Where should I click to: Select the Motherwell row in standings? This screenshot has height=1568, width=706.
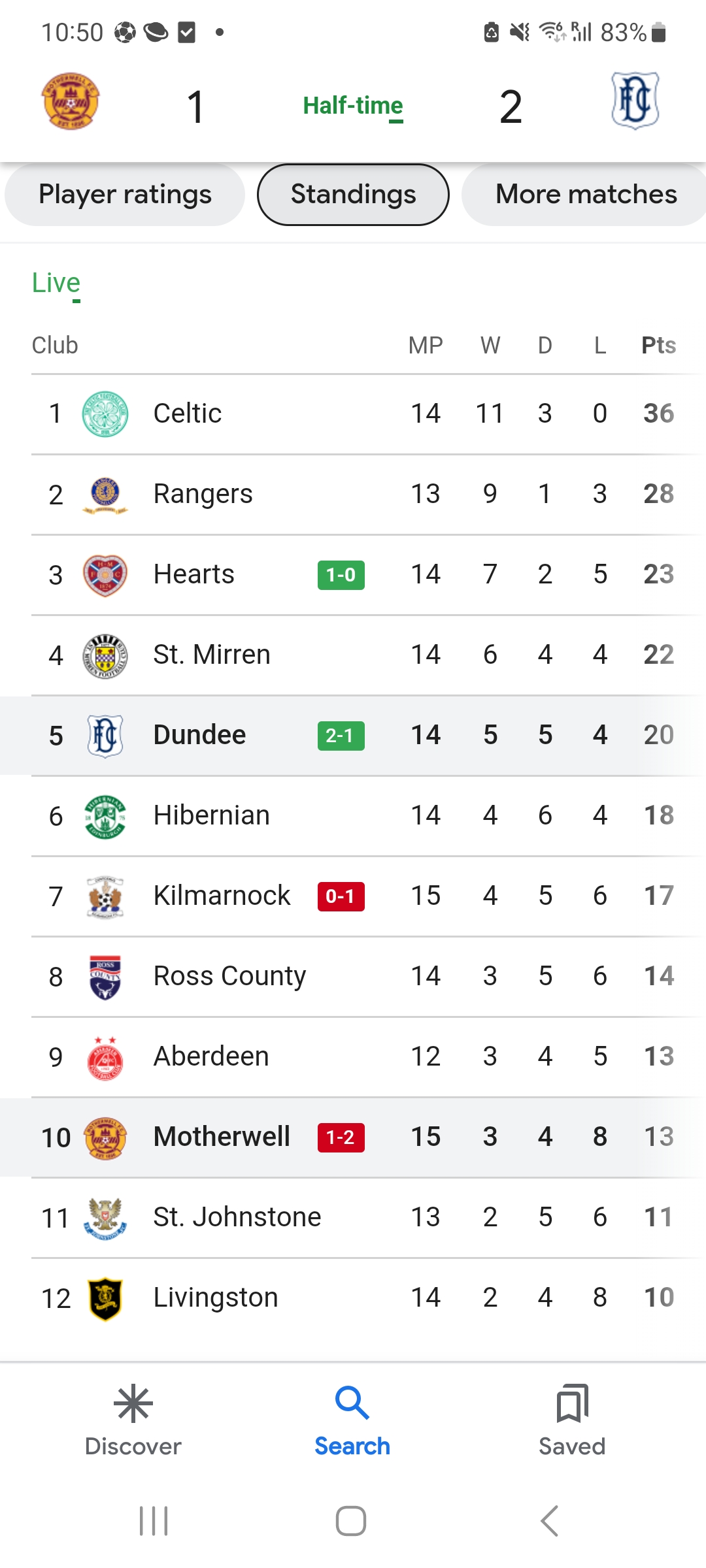pyautogui.click(x=353, y=1137)
